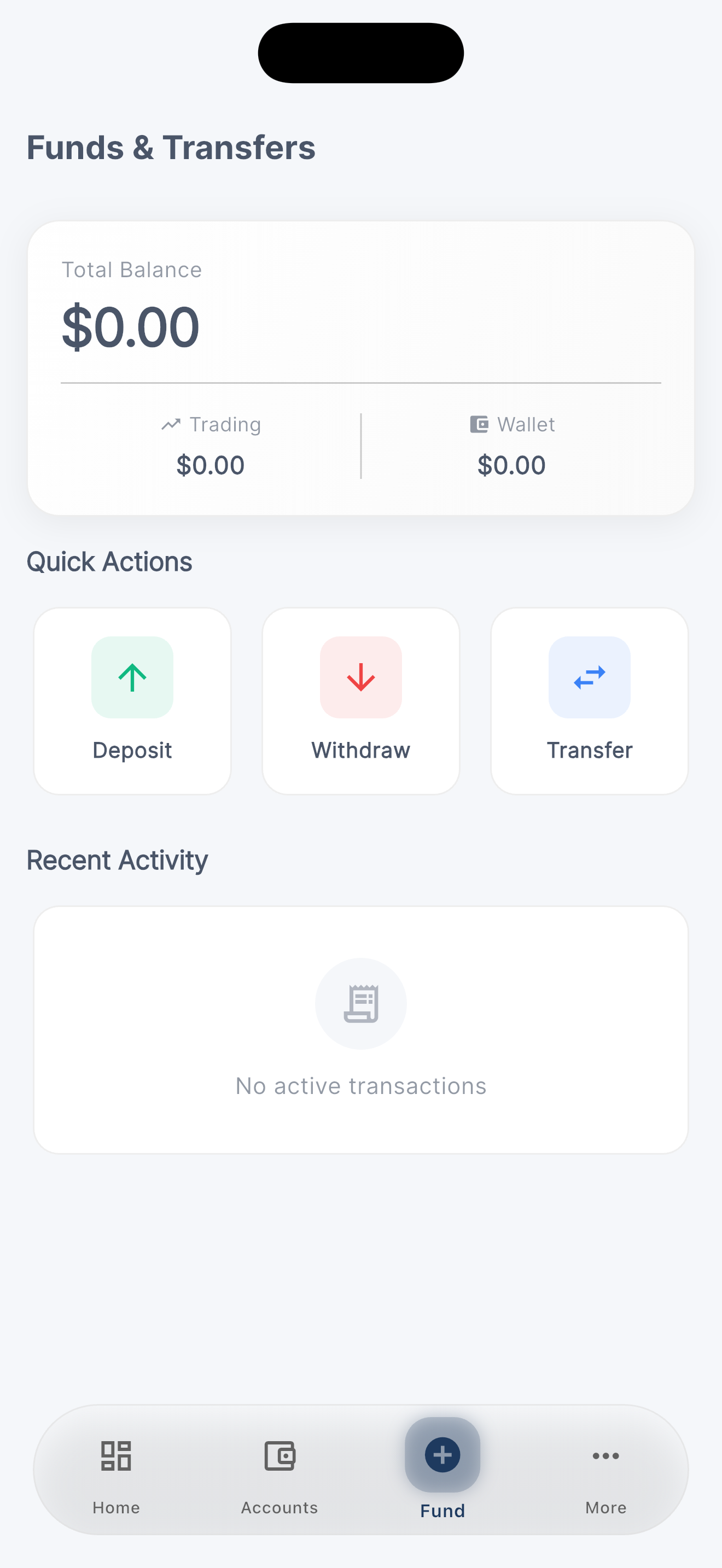Select the Home grid icon

[115, 1456]
